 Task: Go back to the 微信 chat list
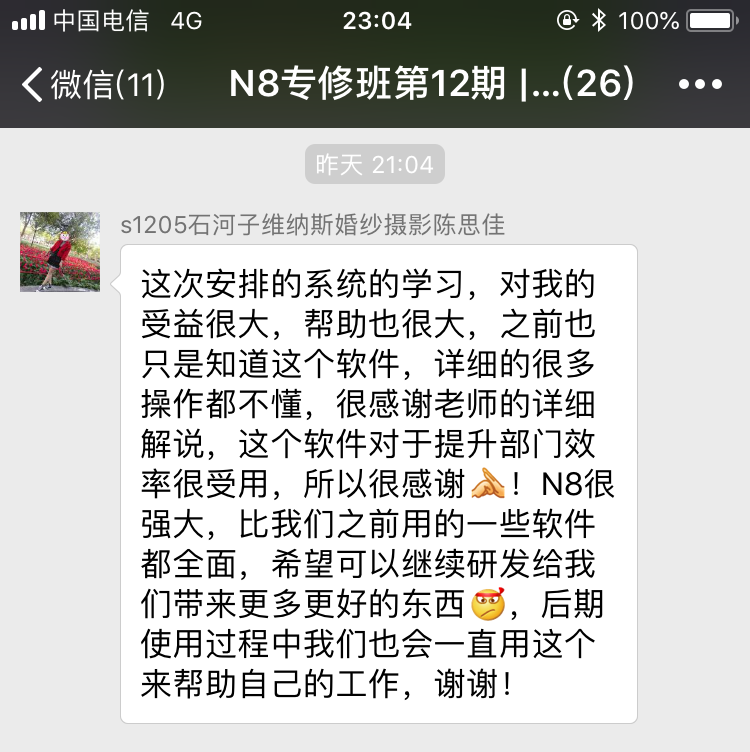coord(90,85)
